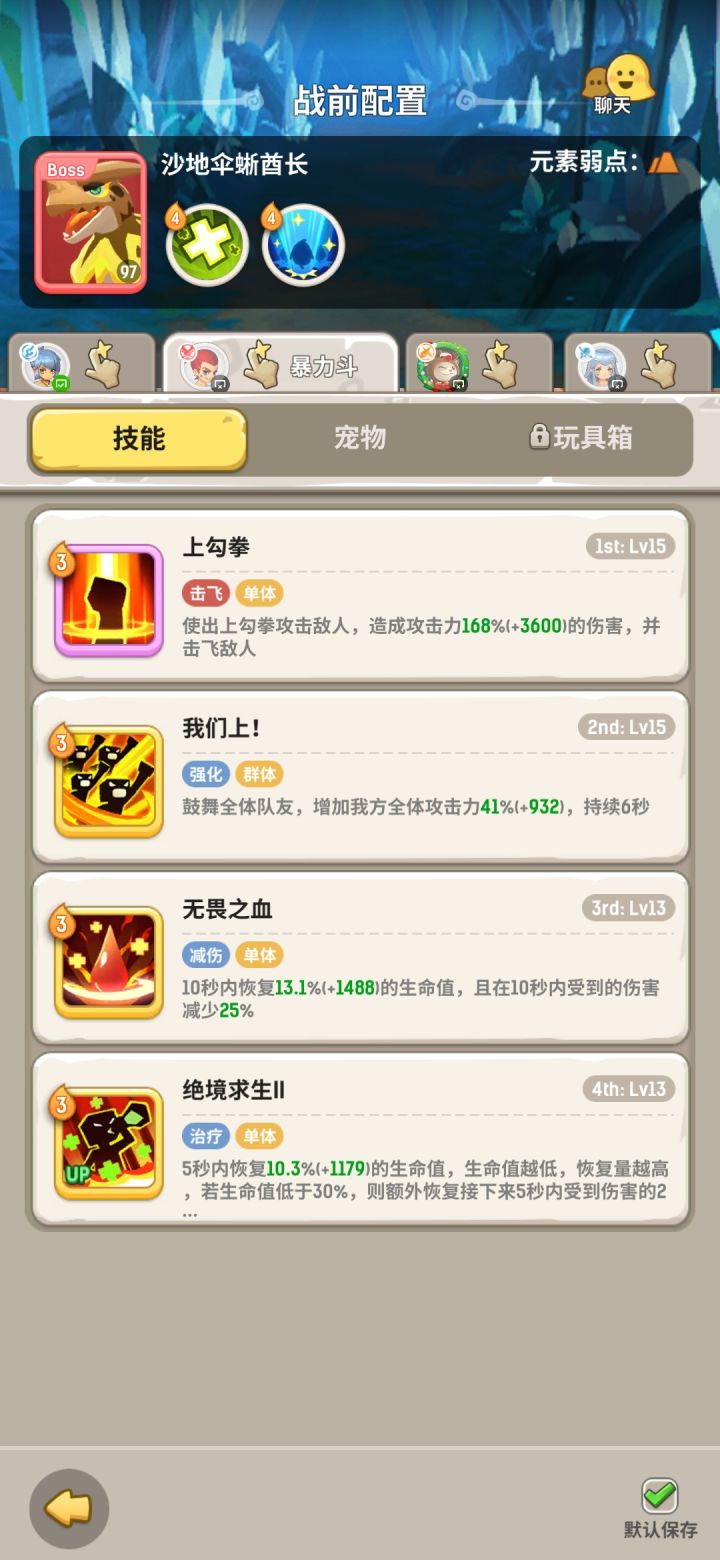
Task: Click the lock icon on 玩具箱
Action: pos(536,438)
